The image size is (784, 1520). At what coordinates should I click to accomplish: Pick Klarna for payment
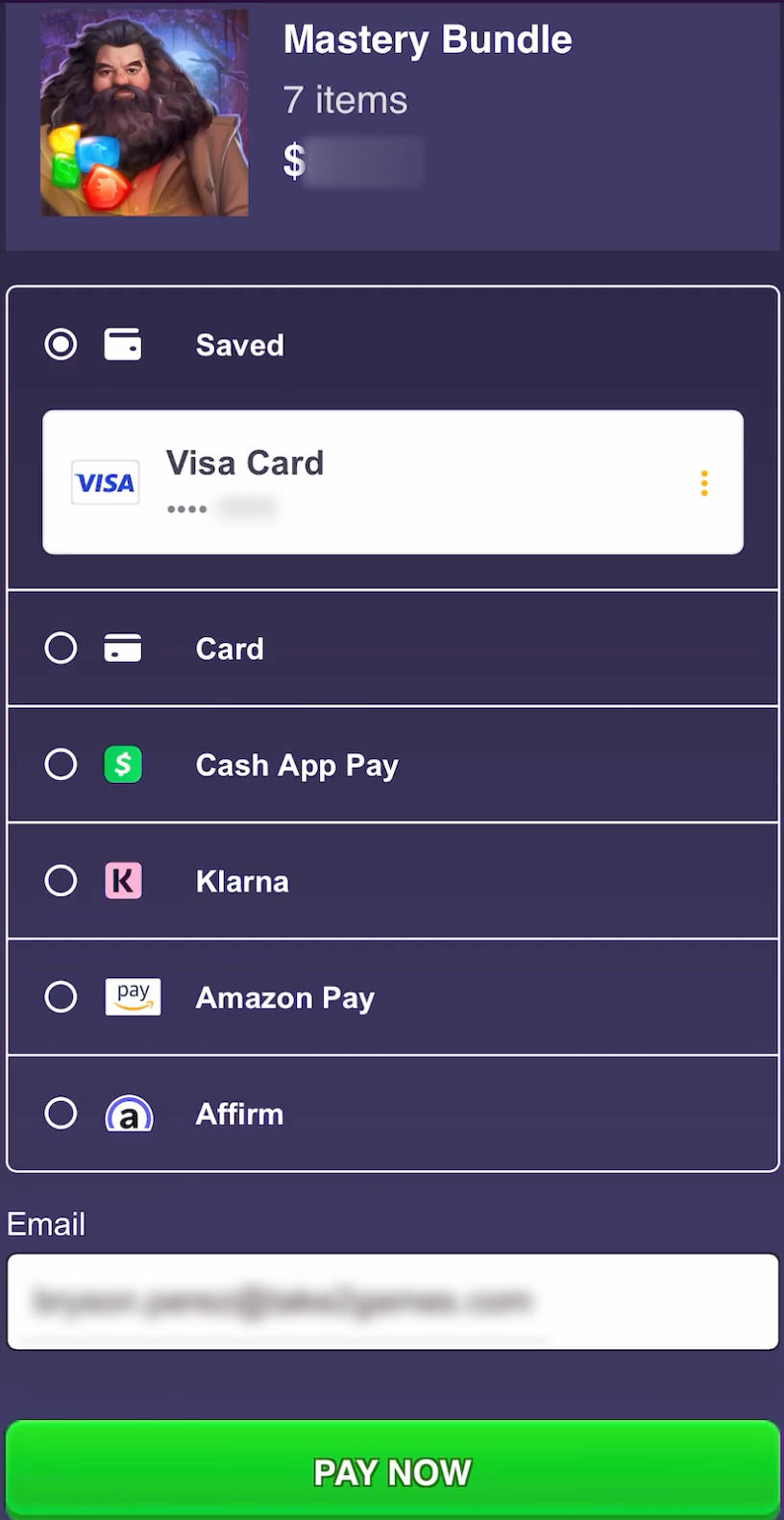(393, 881)
